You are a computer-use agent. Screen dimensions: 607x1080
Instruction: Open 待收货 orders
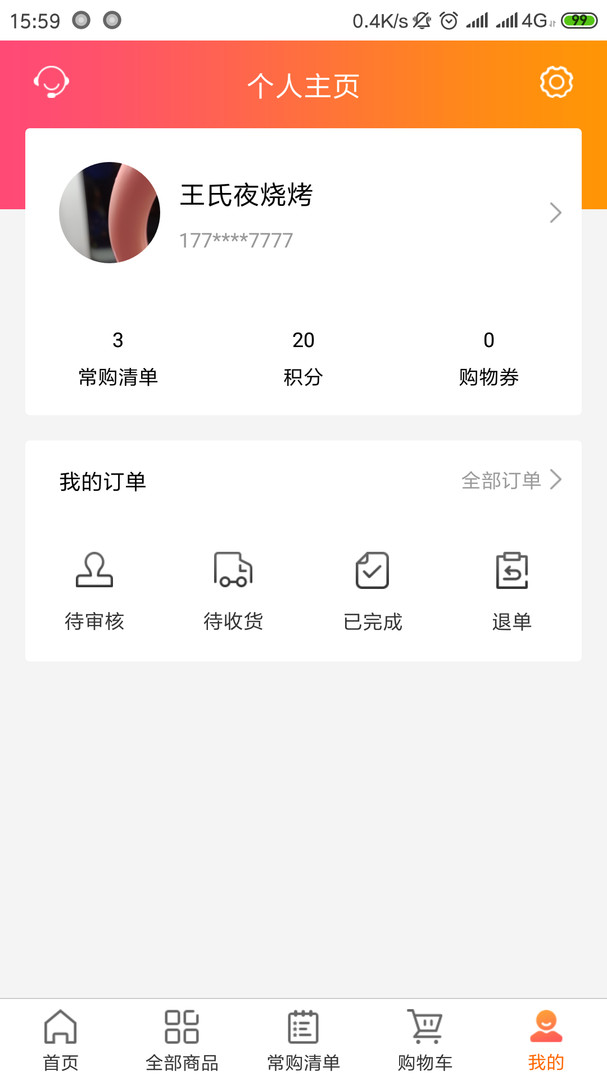[x=233, y=591]
